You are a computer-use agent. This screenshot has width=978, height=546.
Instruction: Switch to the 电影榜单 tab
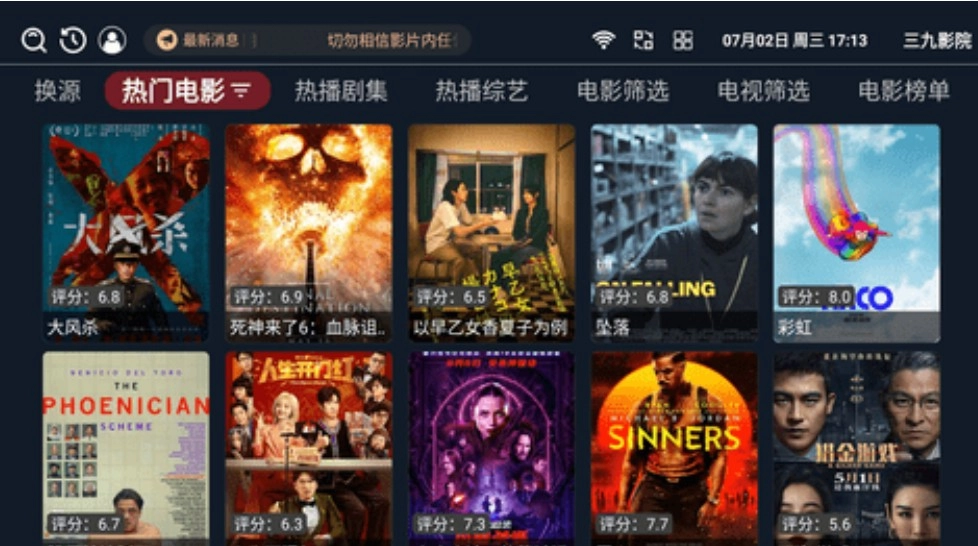tap(904, 91)
